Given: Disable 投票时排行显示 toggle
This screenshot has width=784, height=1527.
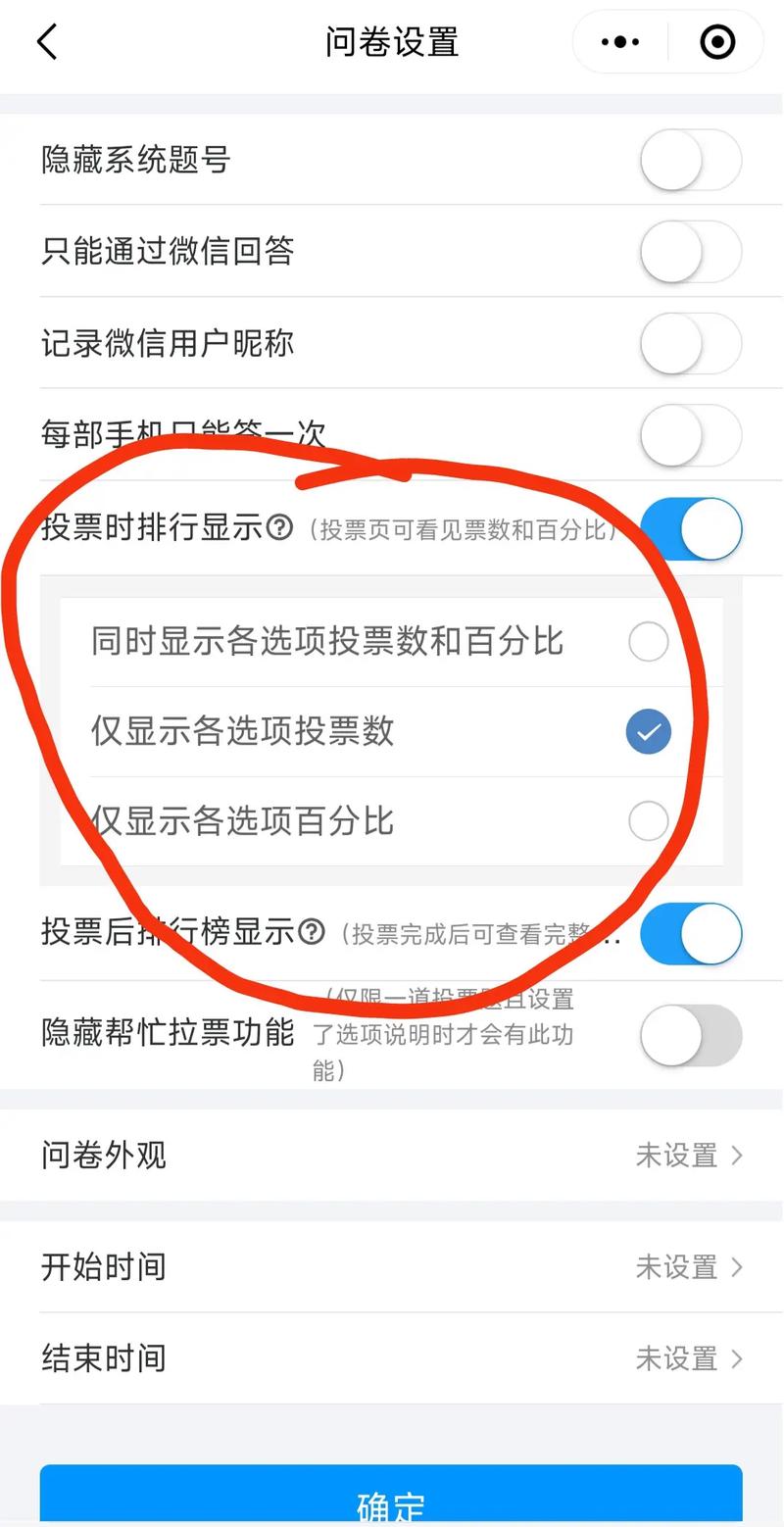Looking at the screenshot, I should (x=690, y=529).
